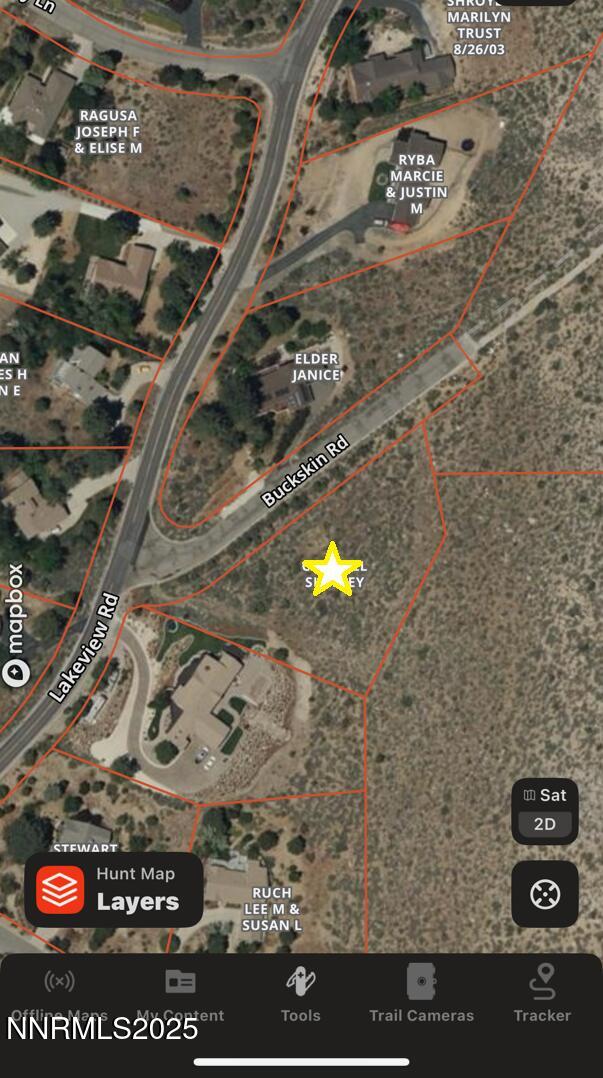Open the My Content tab
This screenshot has width=603, height=1078.
pos(180,994)
